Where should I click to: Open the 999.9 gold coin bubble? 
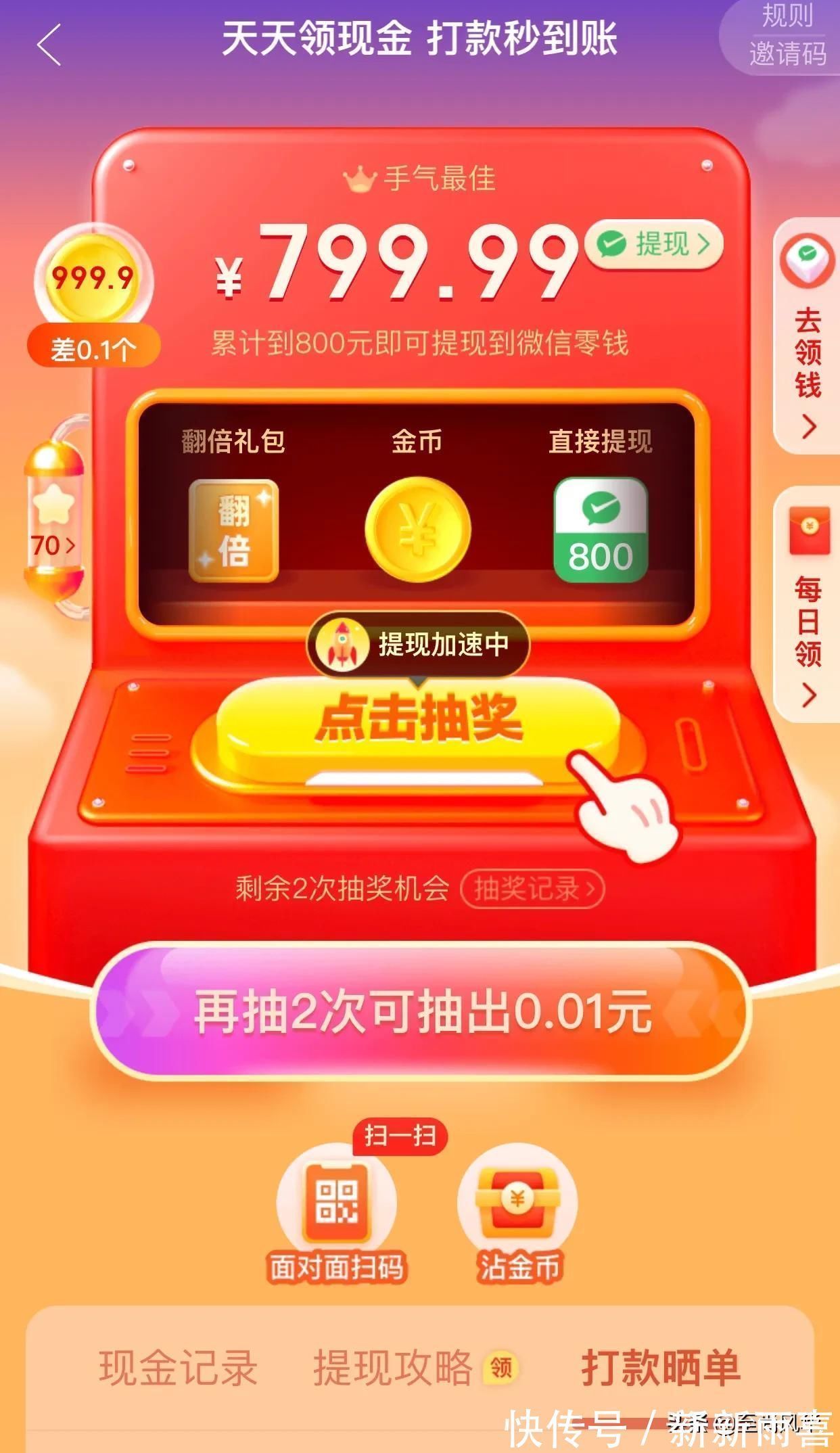click(93, 278)
